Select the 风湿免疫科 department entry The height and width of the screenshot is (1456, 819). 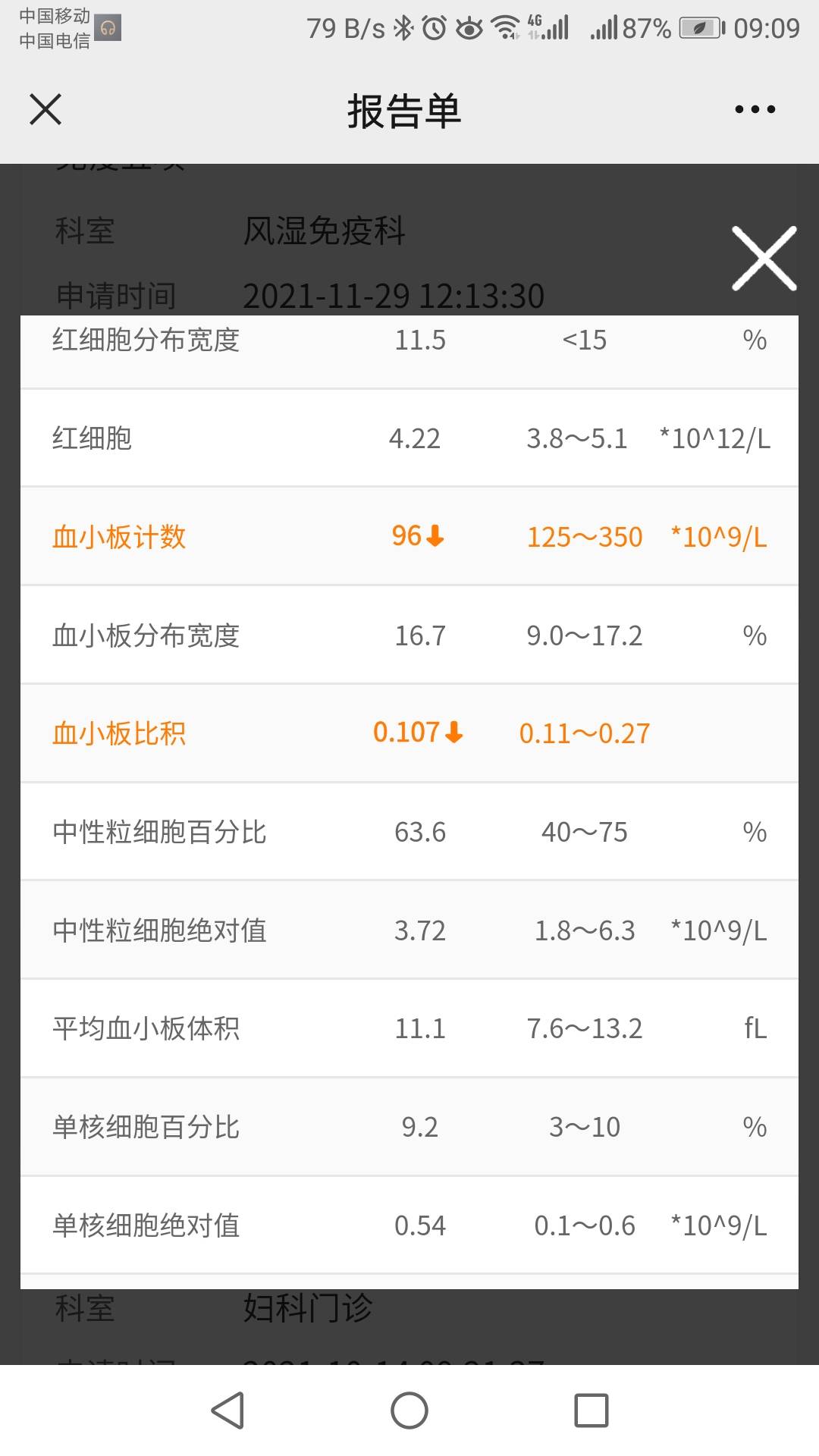pyautogui.click(x=326, y=233)
